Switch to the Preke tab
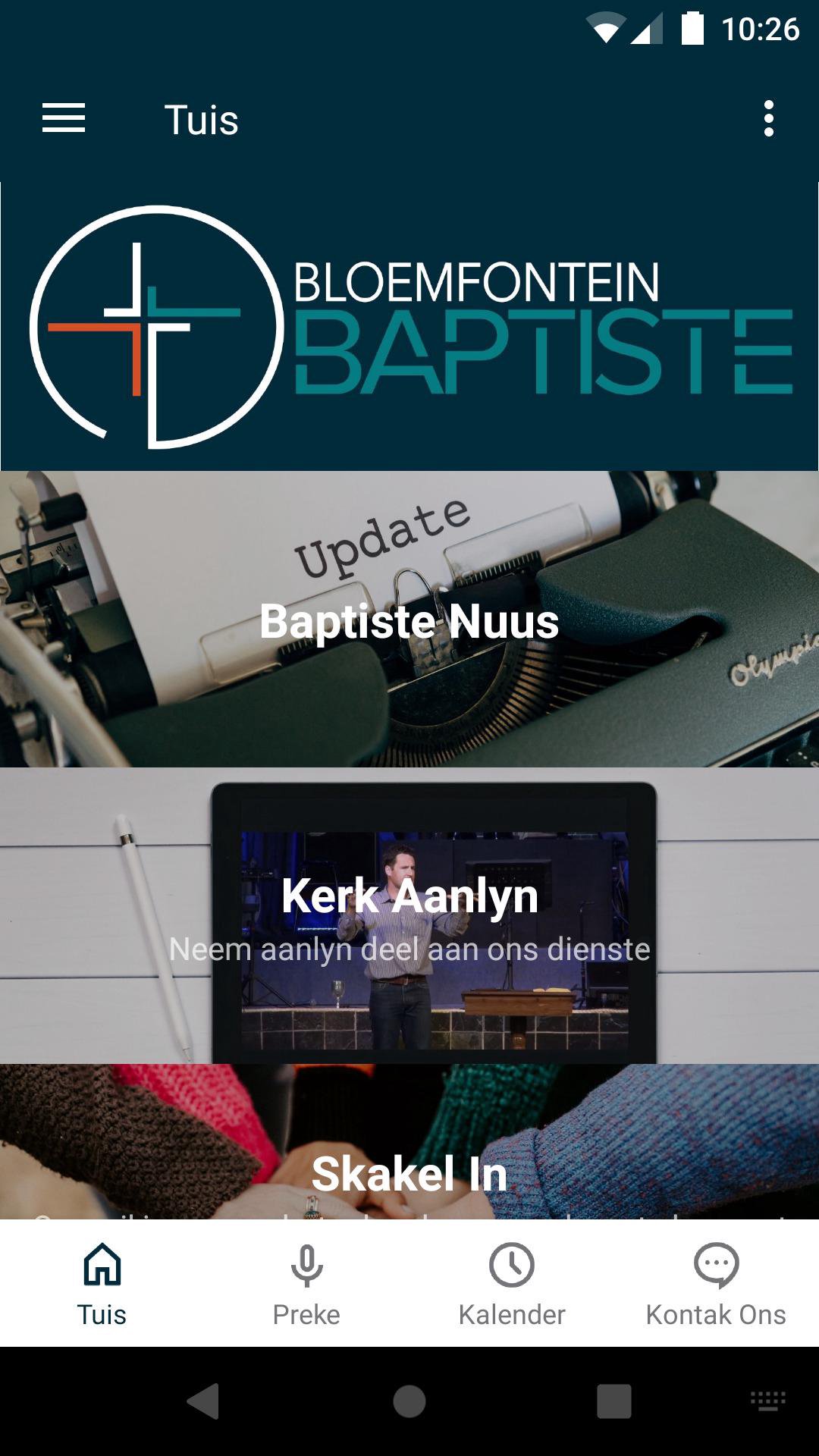This screenshot has width=819, height=1456. click(x=306, y=1283)
